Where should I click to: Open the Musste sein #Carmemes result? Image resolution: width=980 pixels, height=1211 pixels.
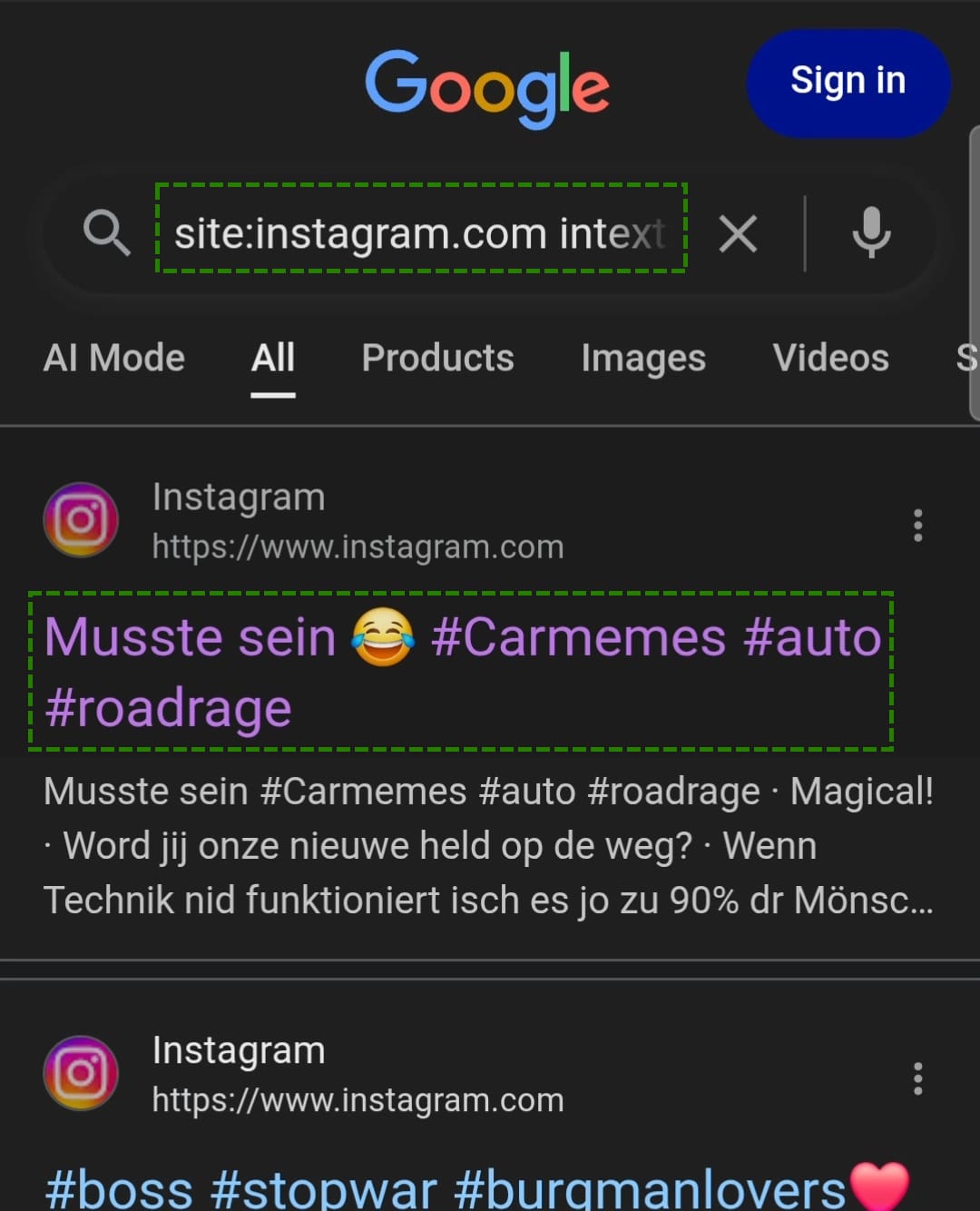(461, 672)
